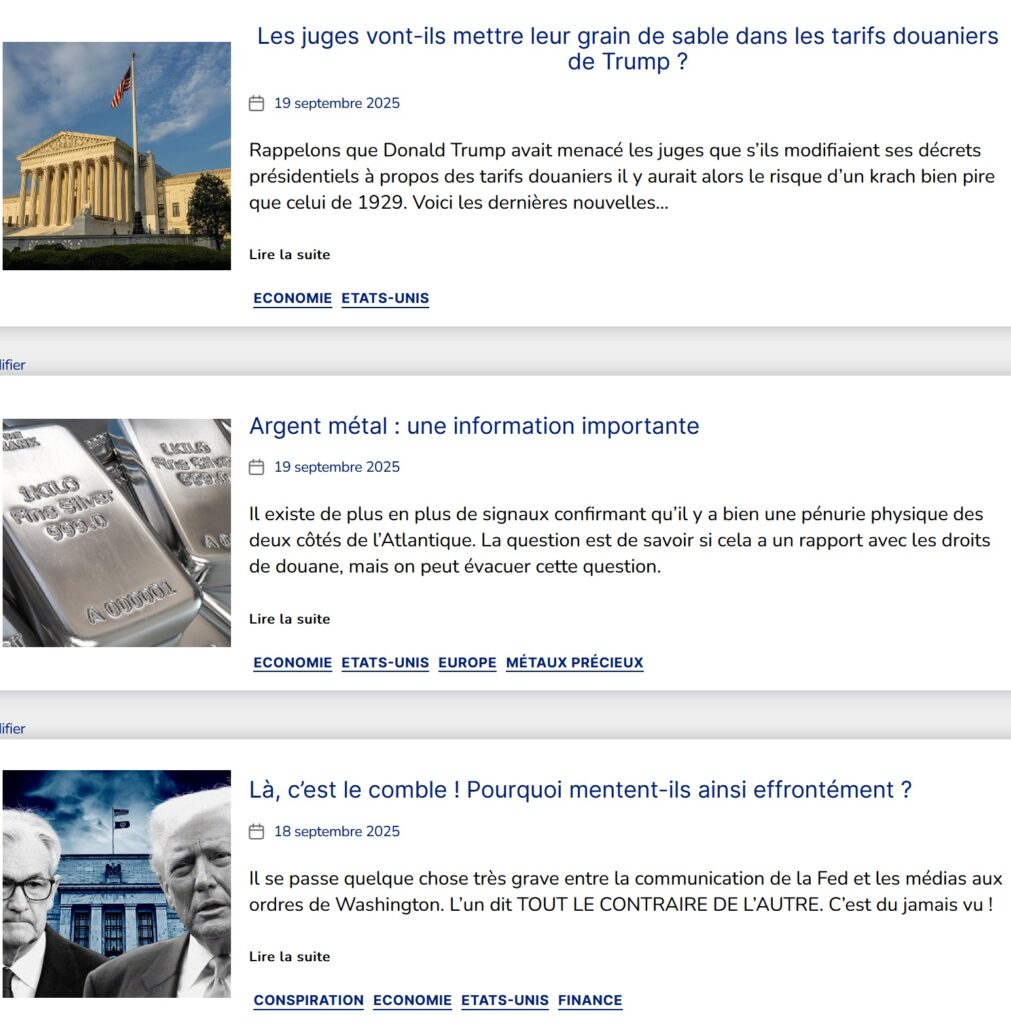Screen dimensions: 1011x1024
Task: Open the 'Là, c'est le comble !' headline
Action: pyautogui.click(x=580, y=790)
